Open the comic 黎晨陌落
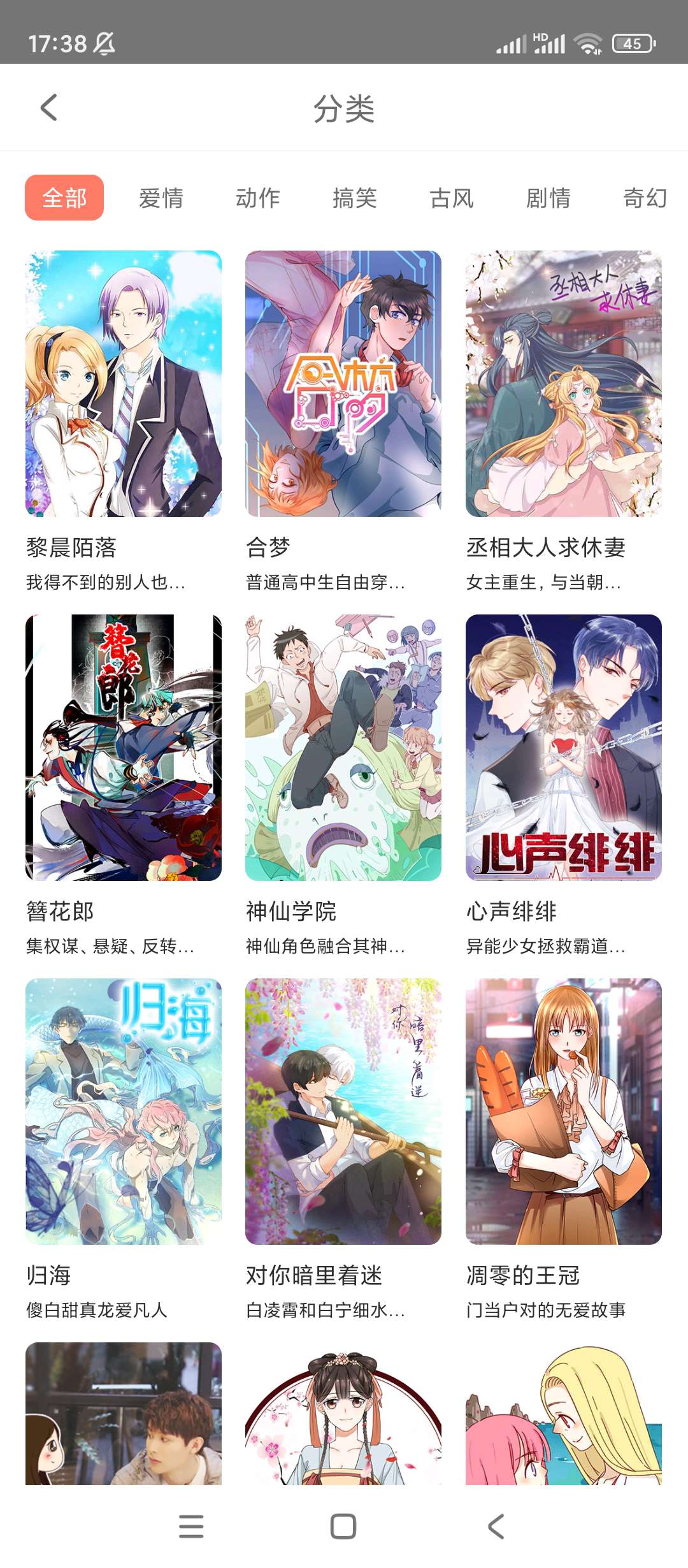The image size is (688, 1568). pos(124,384)
